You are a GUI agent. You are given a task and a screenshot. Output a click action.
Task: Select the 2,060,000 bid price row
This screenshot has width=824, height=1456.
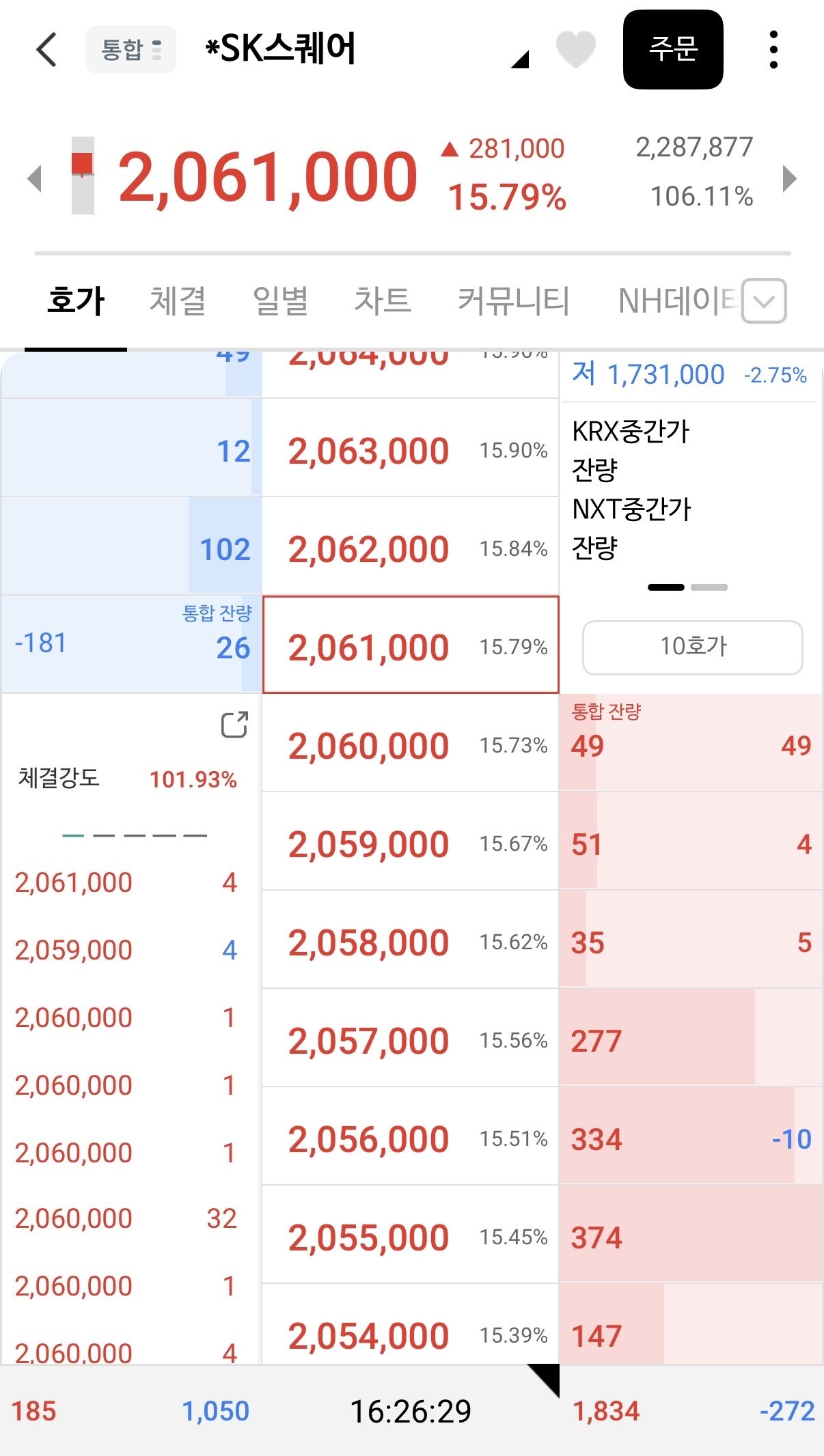point(411,744)
